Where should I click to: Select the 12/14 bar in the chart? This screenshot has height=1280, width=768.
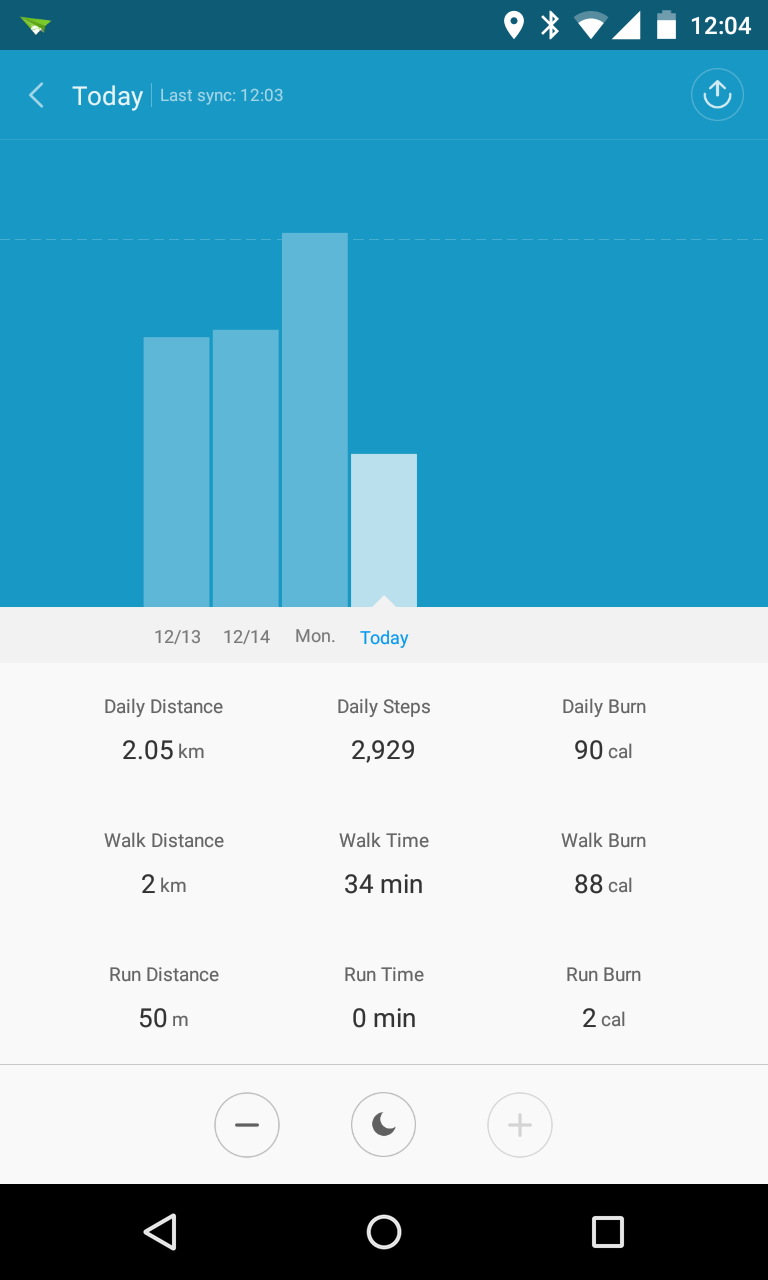pos(246,468)
